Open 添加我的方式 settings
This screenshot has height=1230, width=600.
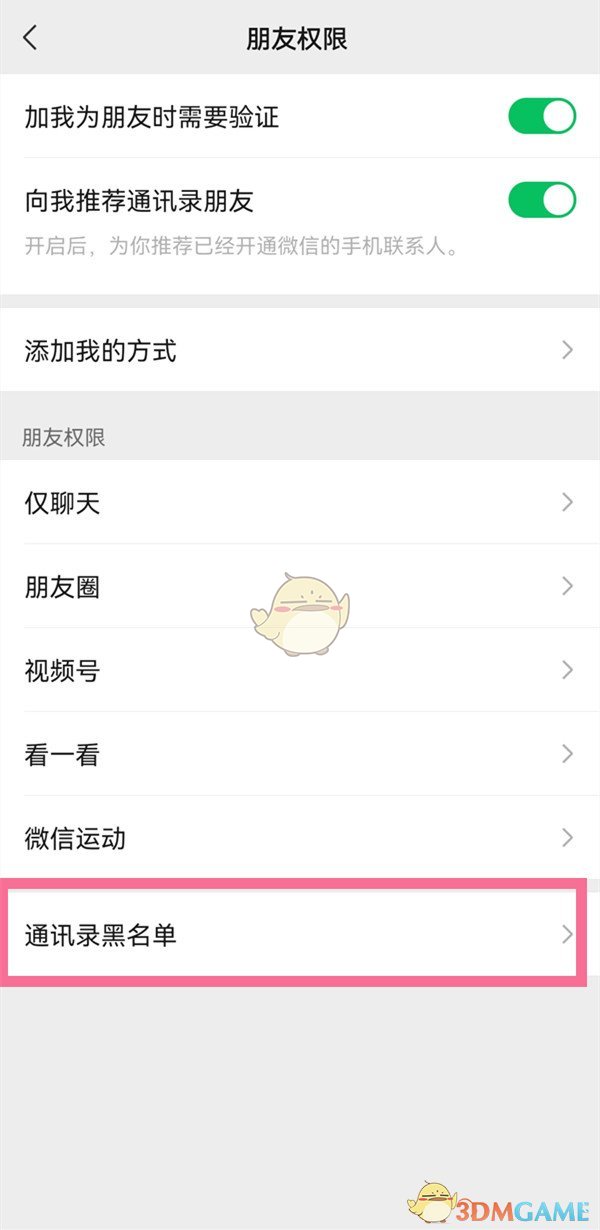(300, 351)
